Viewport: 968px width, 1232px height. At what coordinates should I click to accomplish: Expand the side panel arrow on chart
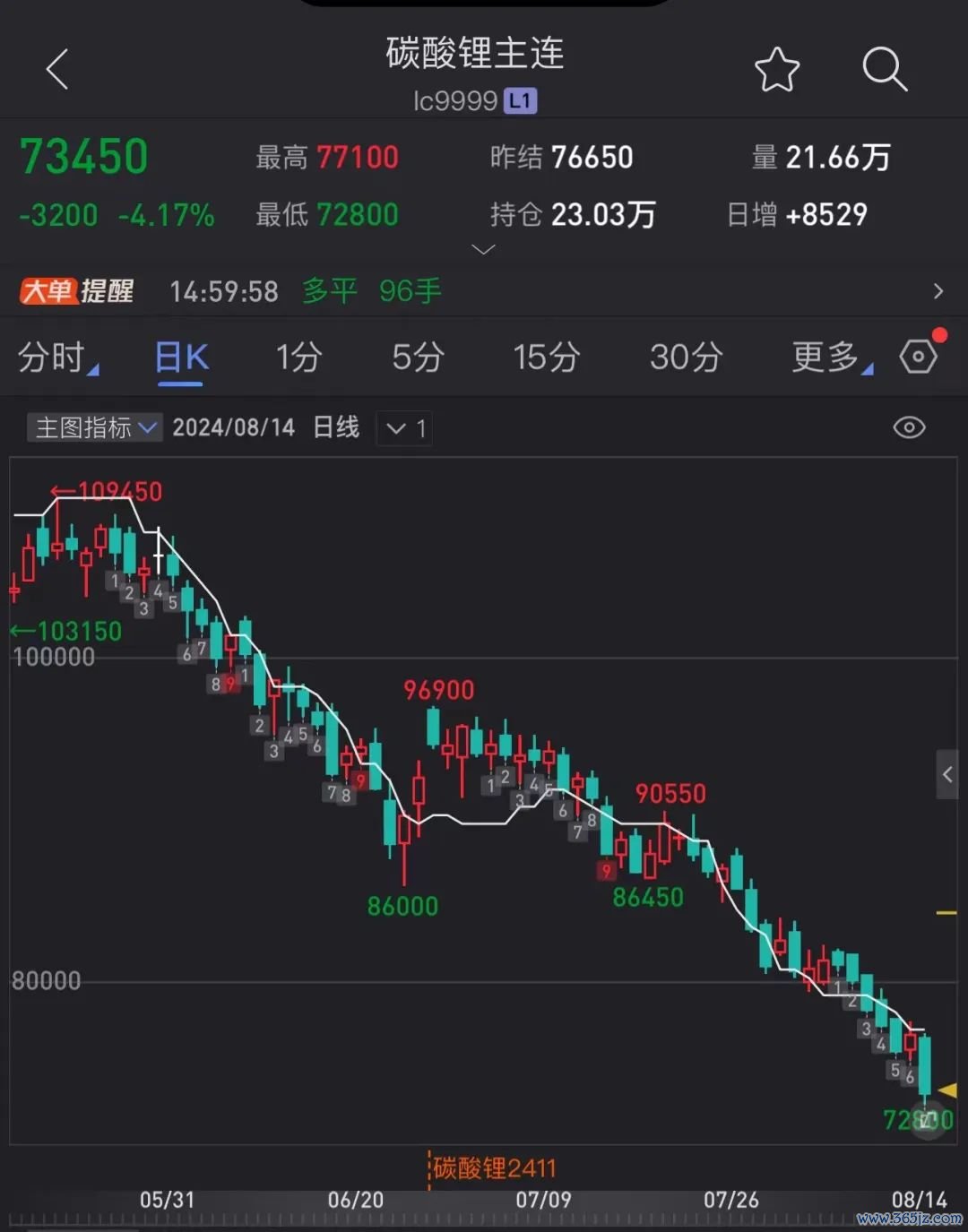(x=947, y=774)
